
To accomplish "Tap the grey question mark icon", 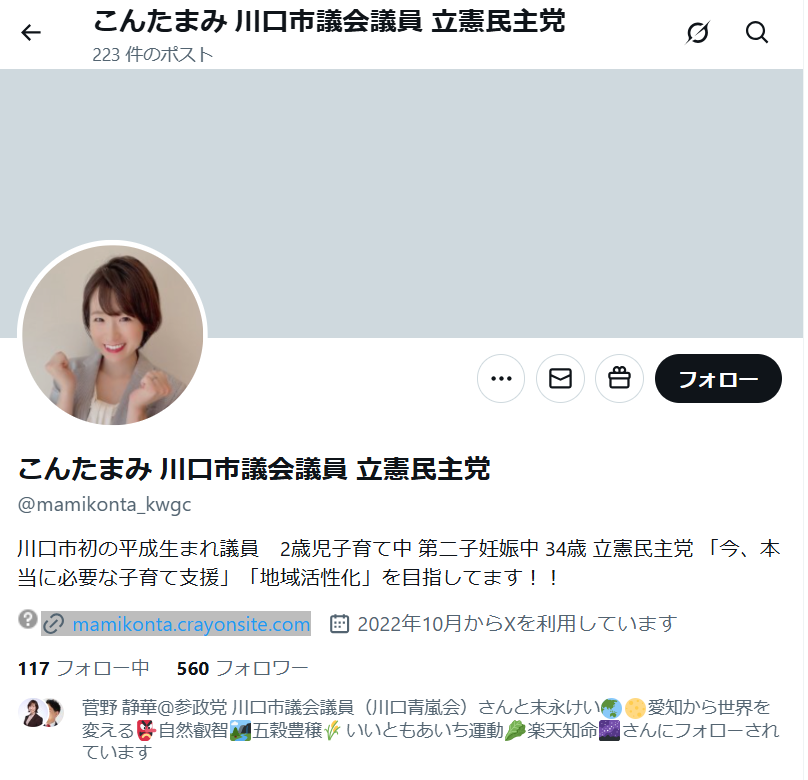I will [28, 619].
